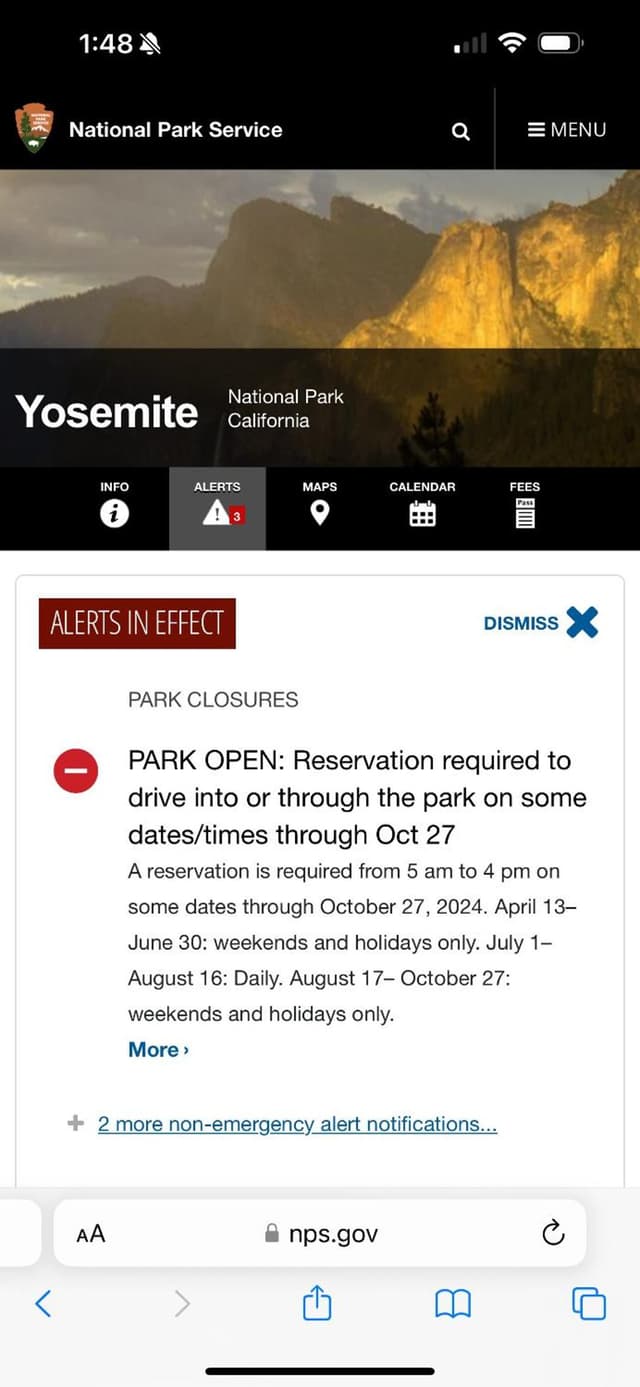The height and width of the screenshot is (1387, 640).
Task: Go back to the previous page
Action: pyautogui.click(x=43, y=1303)
